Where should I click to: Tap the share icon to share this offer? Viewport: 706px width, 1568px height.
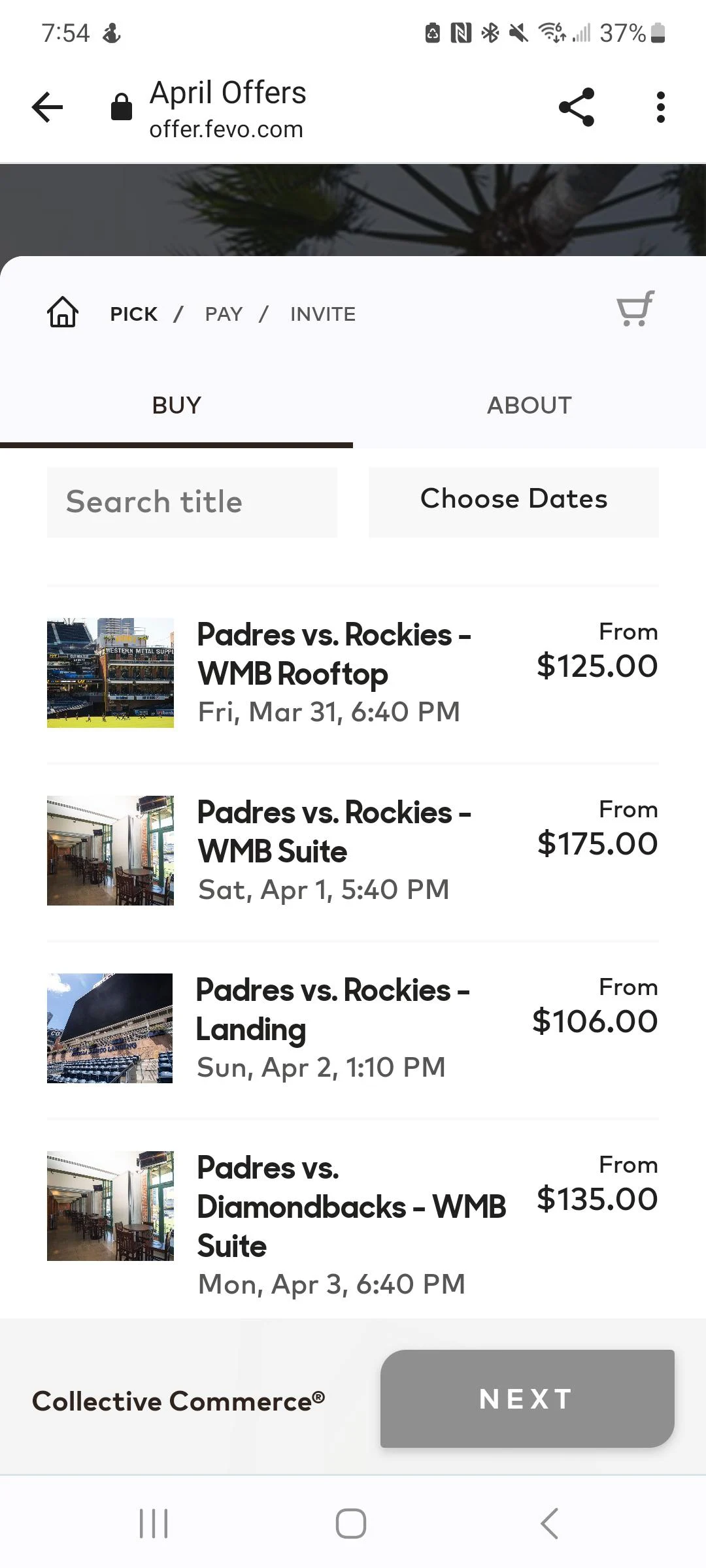(578, 106)
